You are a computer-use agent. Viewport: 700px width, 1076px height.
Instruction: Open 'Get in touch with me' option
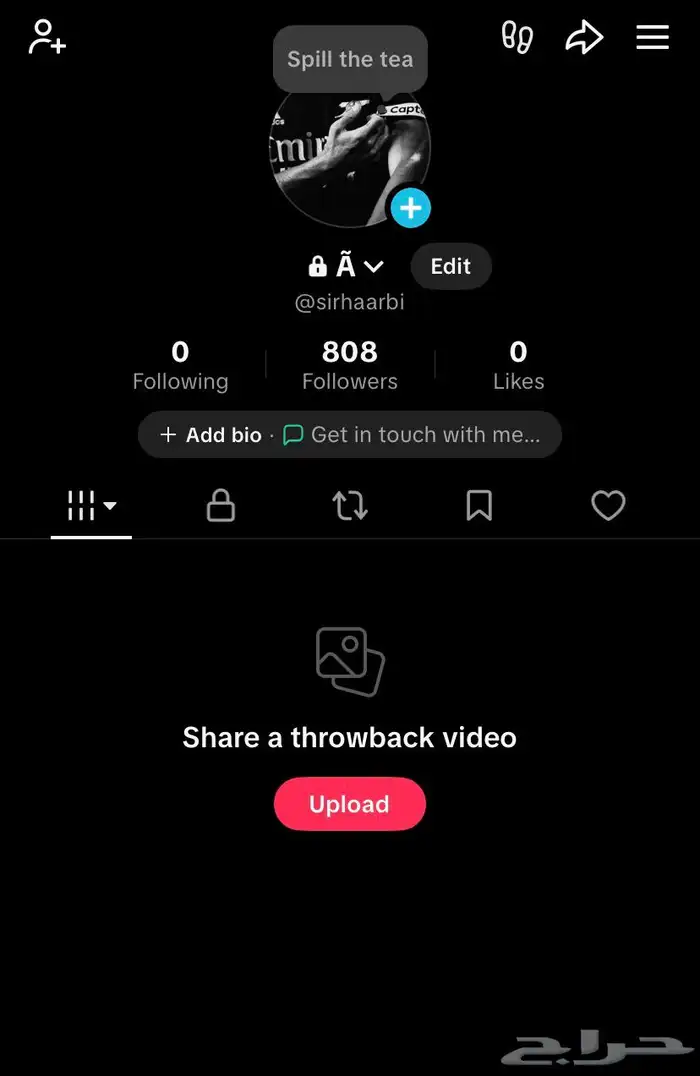coord(412,435)
